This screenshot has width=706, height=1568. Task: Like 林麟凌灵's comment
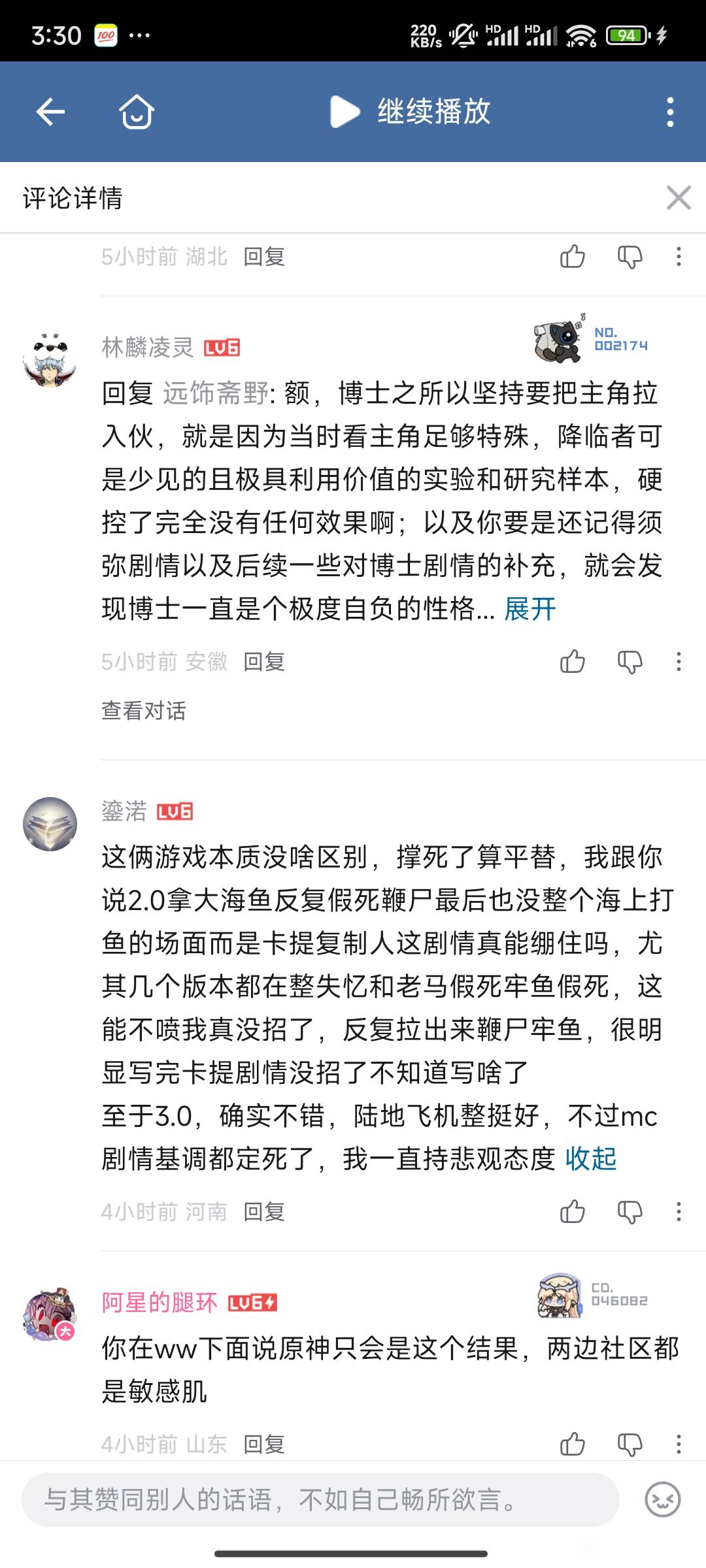click(573, 662)
